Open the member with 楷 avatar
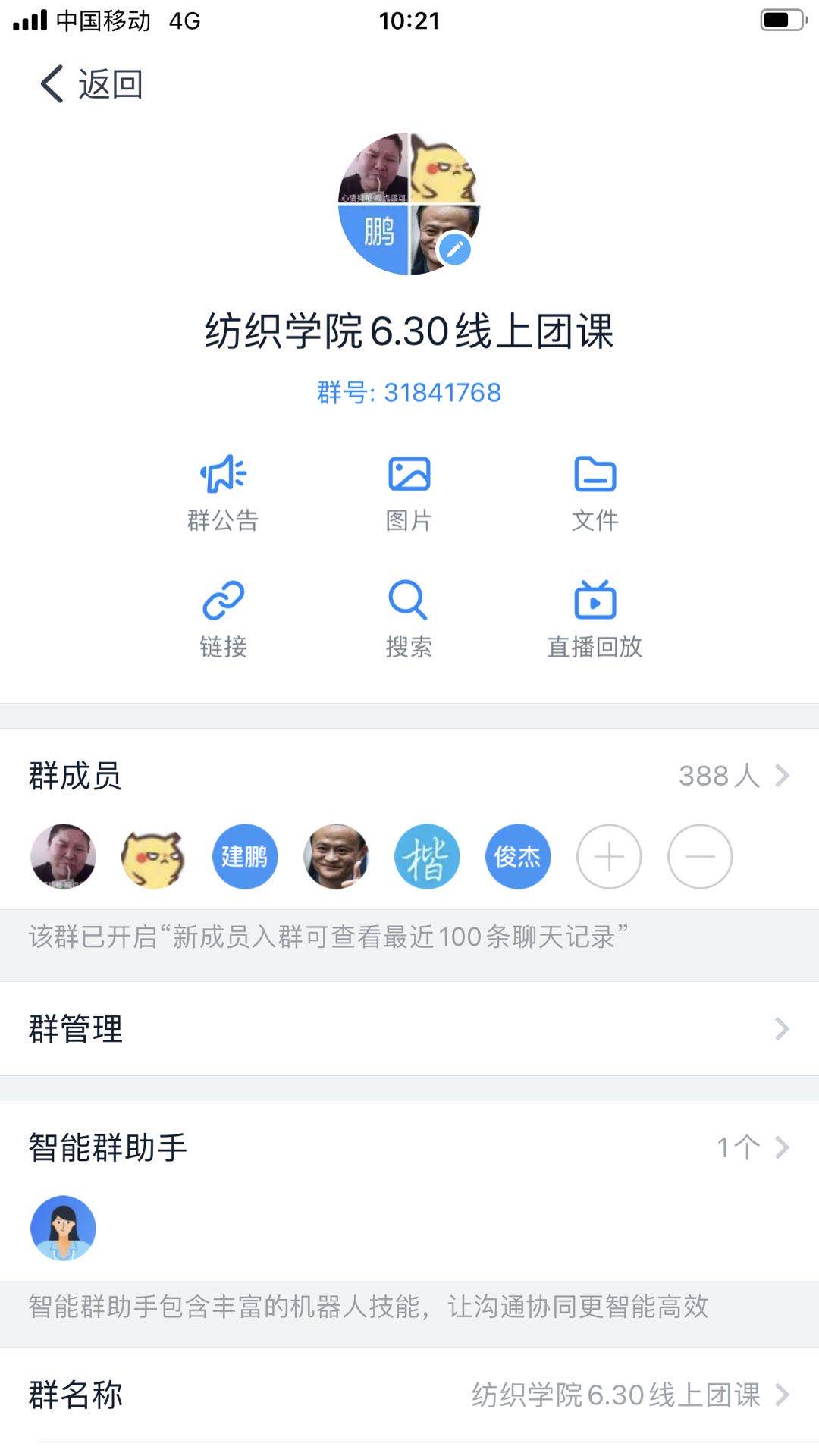 427,856
